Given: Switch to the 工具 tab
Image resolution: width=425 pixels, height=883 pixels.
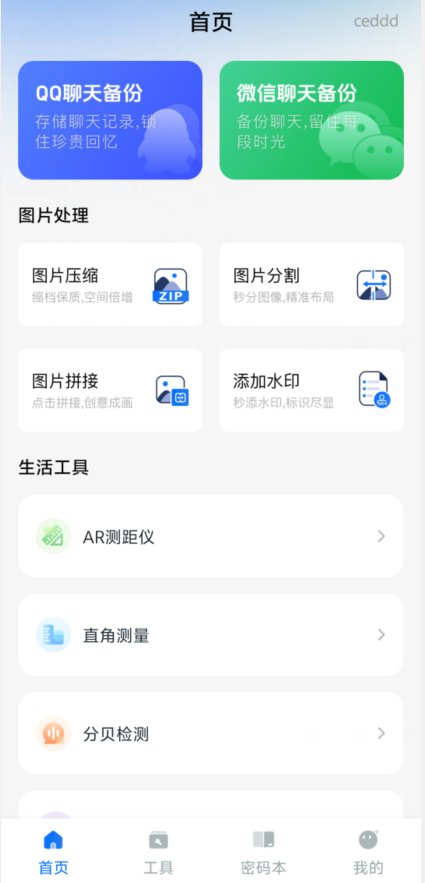Looking at the screenshot, I should coord(158,852).
